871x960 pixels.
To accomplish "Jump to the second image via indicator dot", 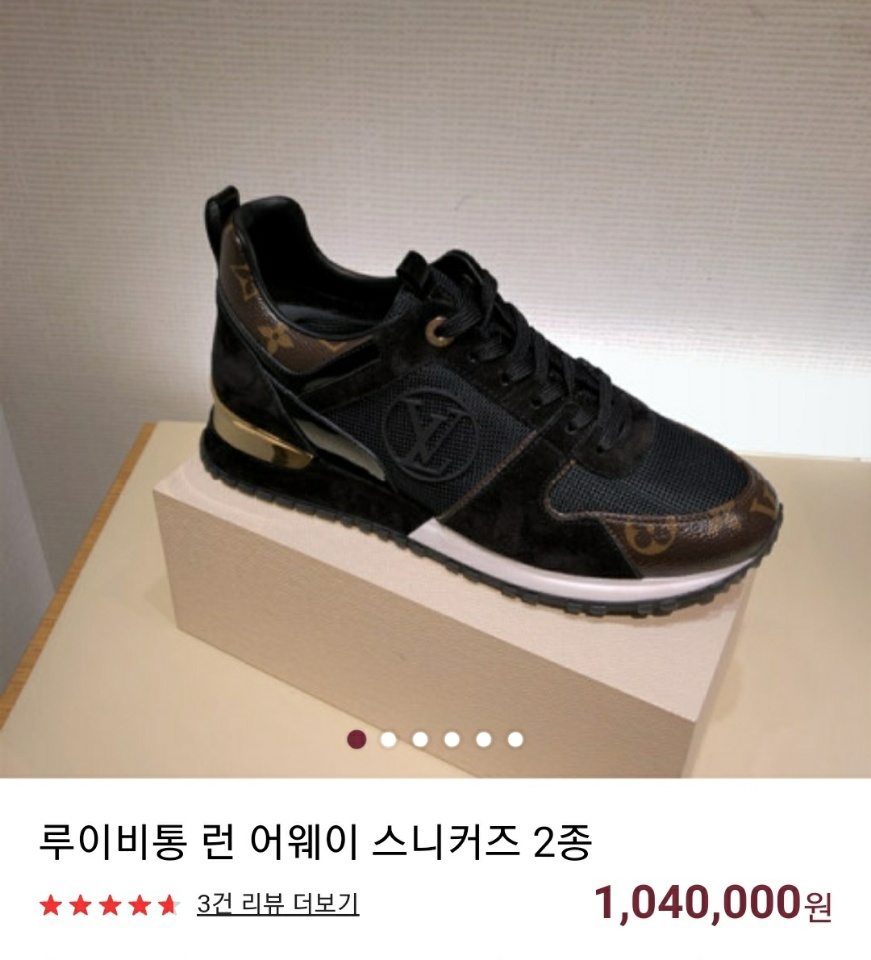I will coord(389,739).
